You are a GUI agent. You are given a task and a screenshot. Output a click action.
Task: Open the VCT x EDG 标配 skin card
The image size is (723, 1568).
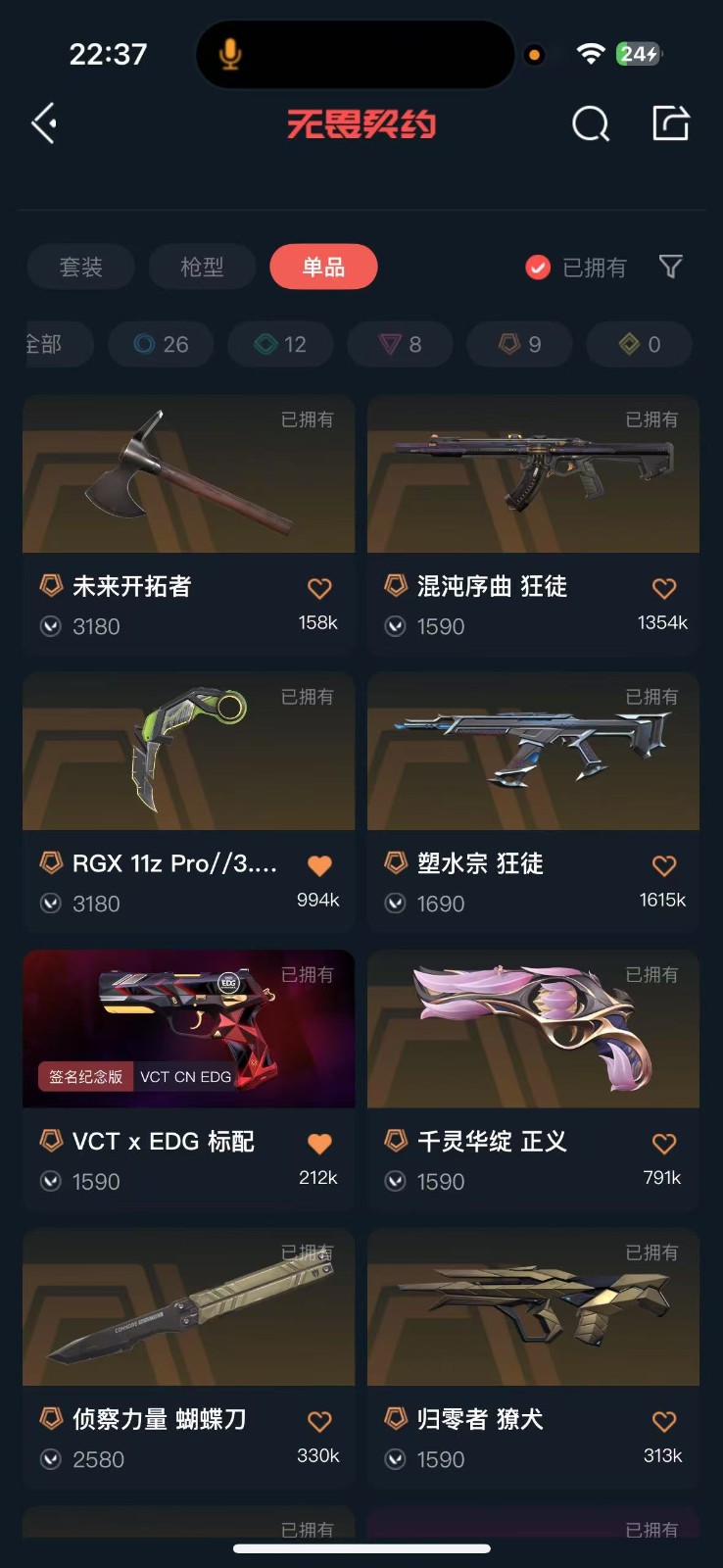point(188,1029)
